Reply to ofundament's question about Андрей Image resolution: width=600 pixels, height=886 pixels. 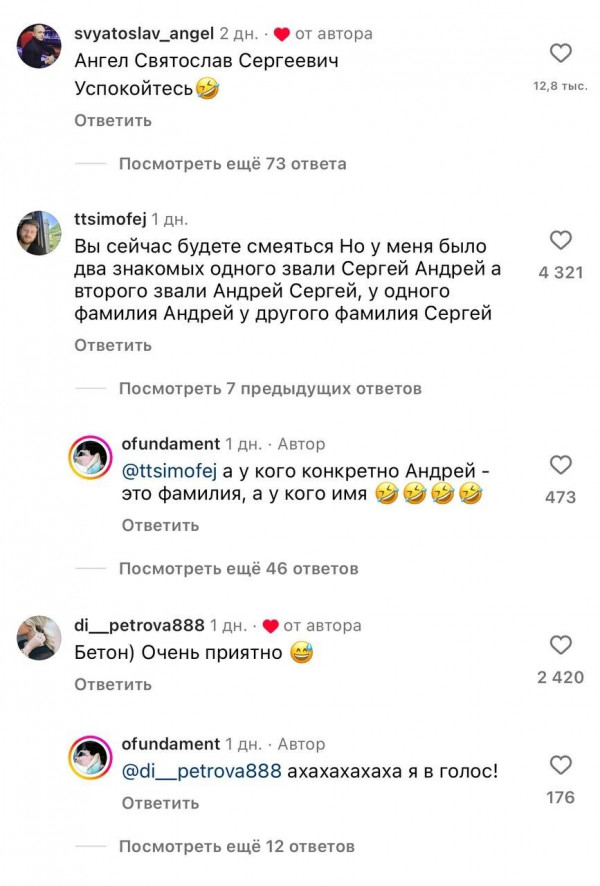click(x=160, y=525)
